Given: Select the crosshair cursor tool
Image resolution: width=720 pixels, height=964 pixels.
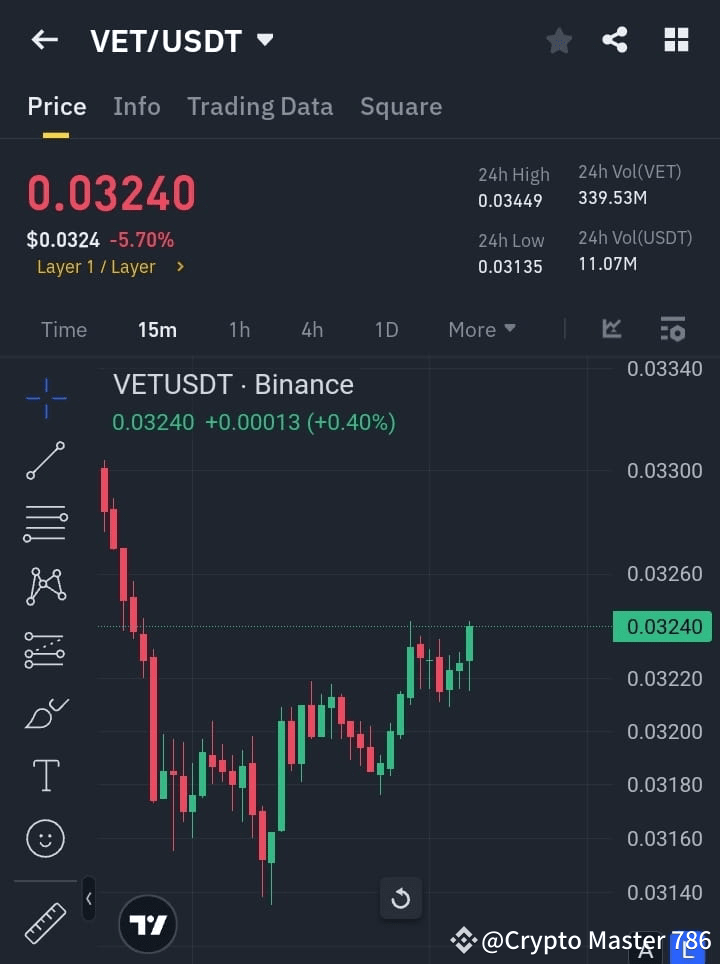Looking at the screenshot, I should pyautogui.click(x=44, y=398).
